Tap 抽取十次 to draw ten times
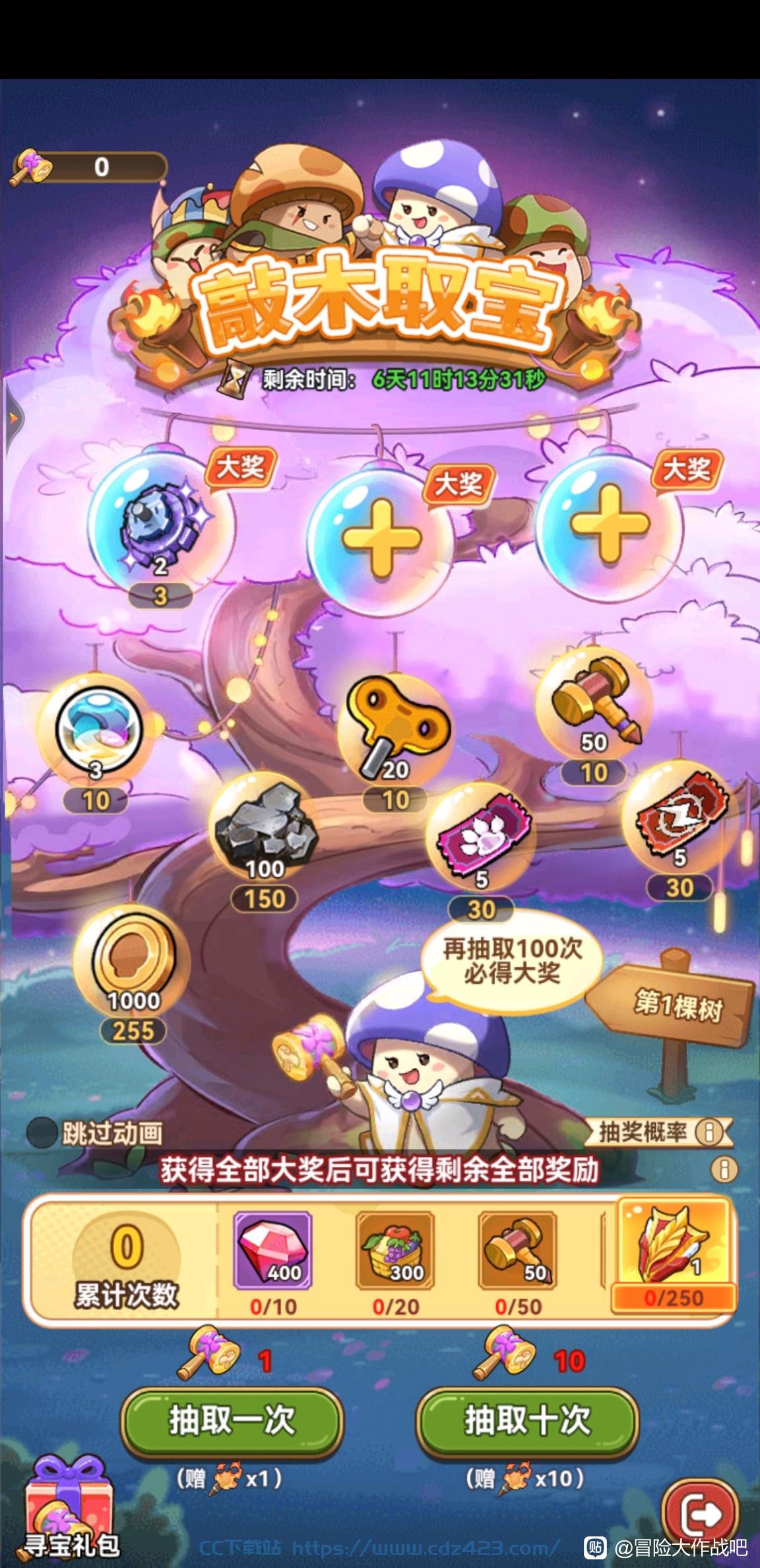 point(527,1419)
